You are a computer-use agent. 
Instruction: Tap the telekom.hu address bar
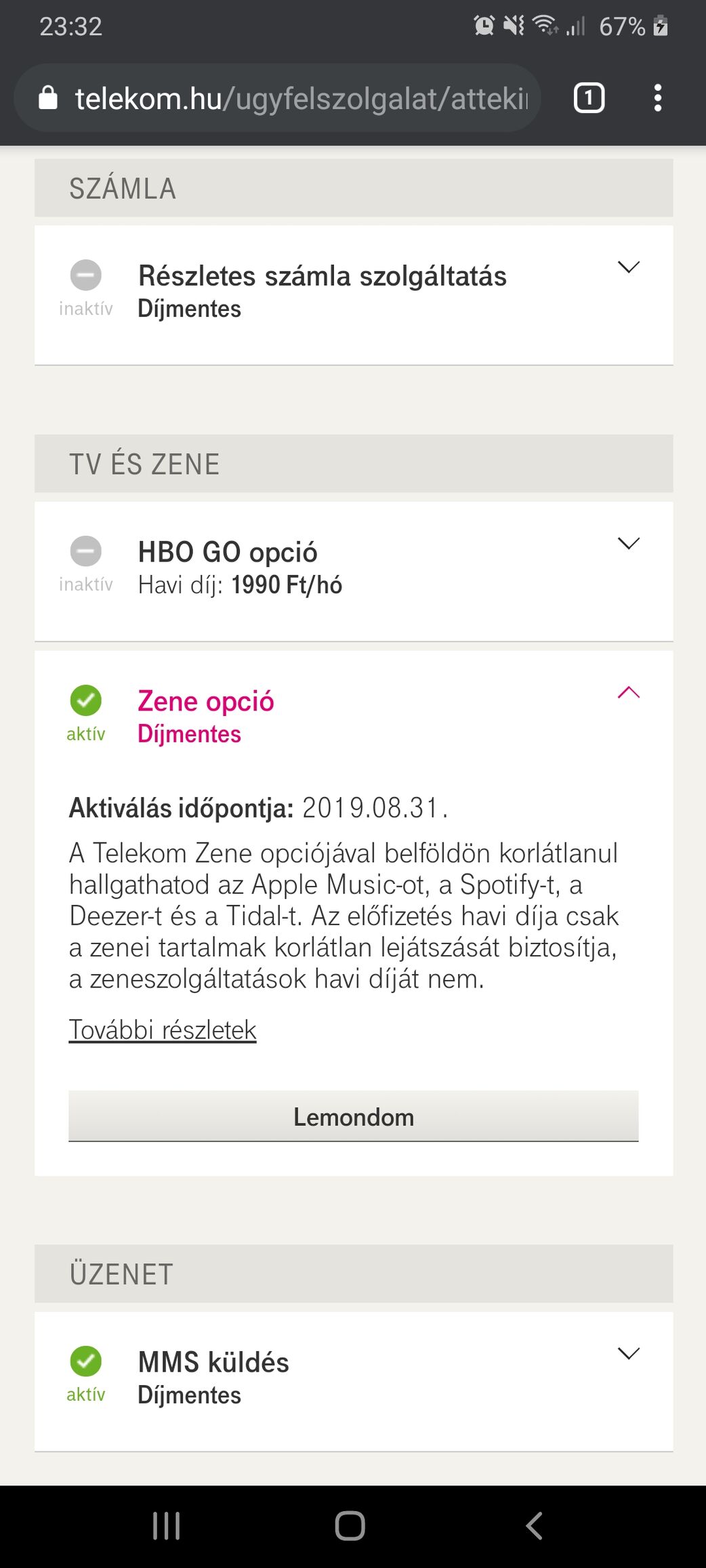277,98
